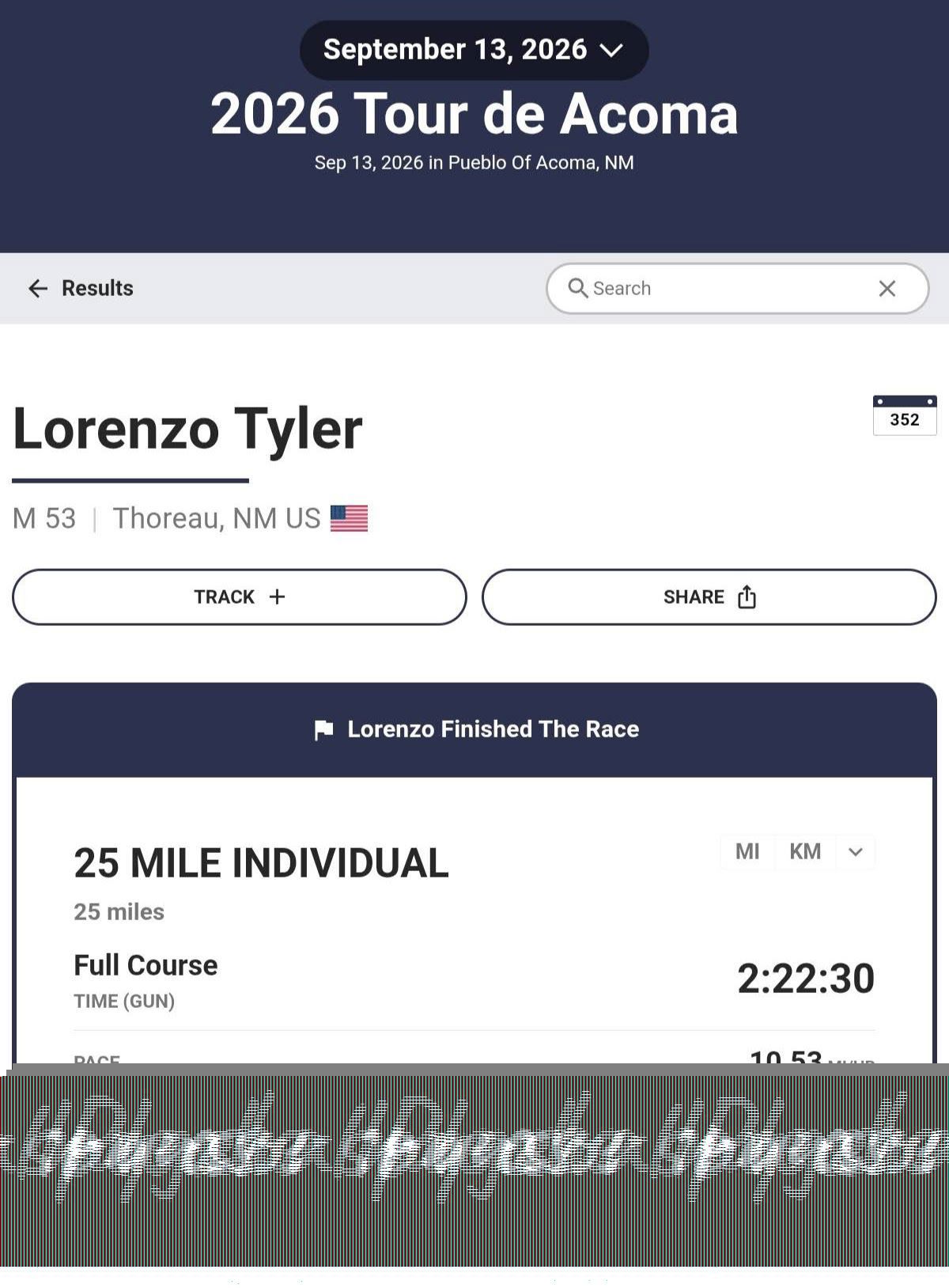Image resolution: width=949 pixels, height=1288 pixels.
Task: Expand the units chevron dropdown
Action: pyautogui.click(x=856, y=852)
